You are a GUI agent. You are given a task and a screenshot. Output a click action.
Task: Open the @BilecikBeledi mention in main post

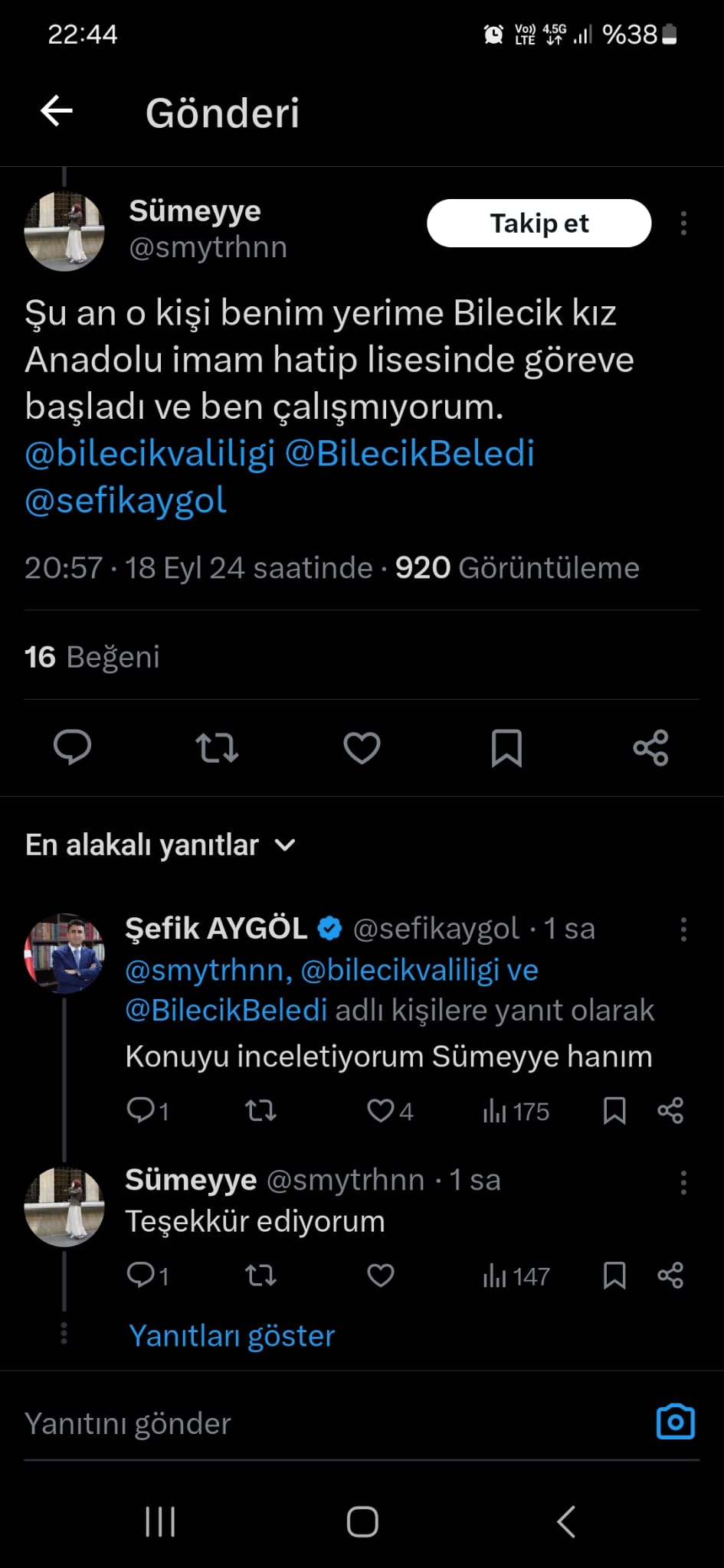409,453
